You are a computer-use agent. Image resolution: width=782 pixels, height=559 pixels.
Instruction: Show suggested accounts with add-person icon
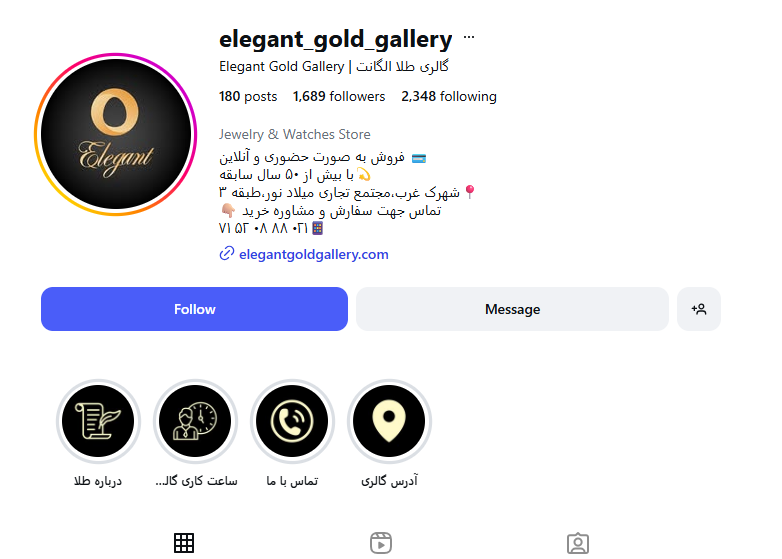[x=699, y=309]
